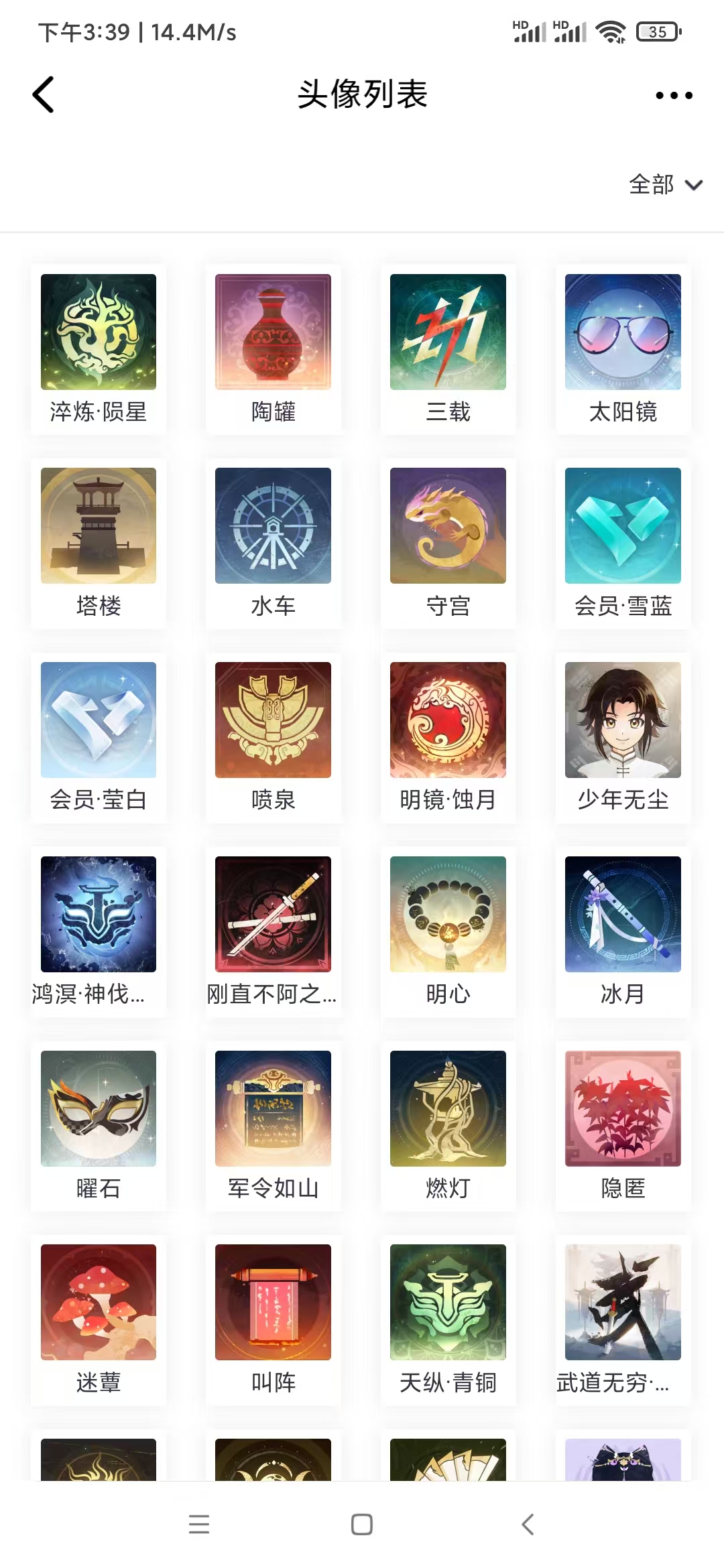Open the 喷泉 avatar

tap(273, 720)
